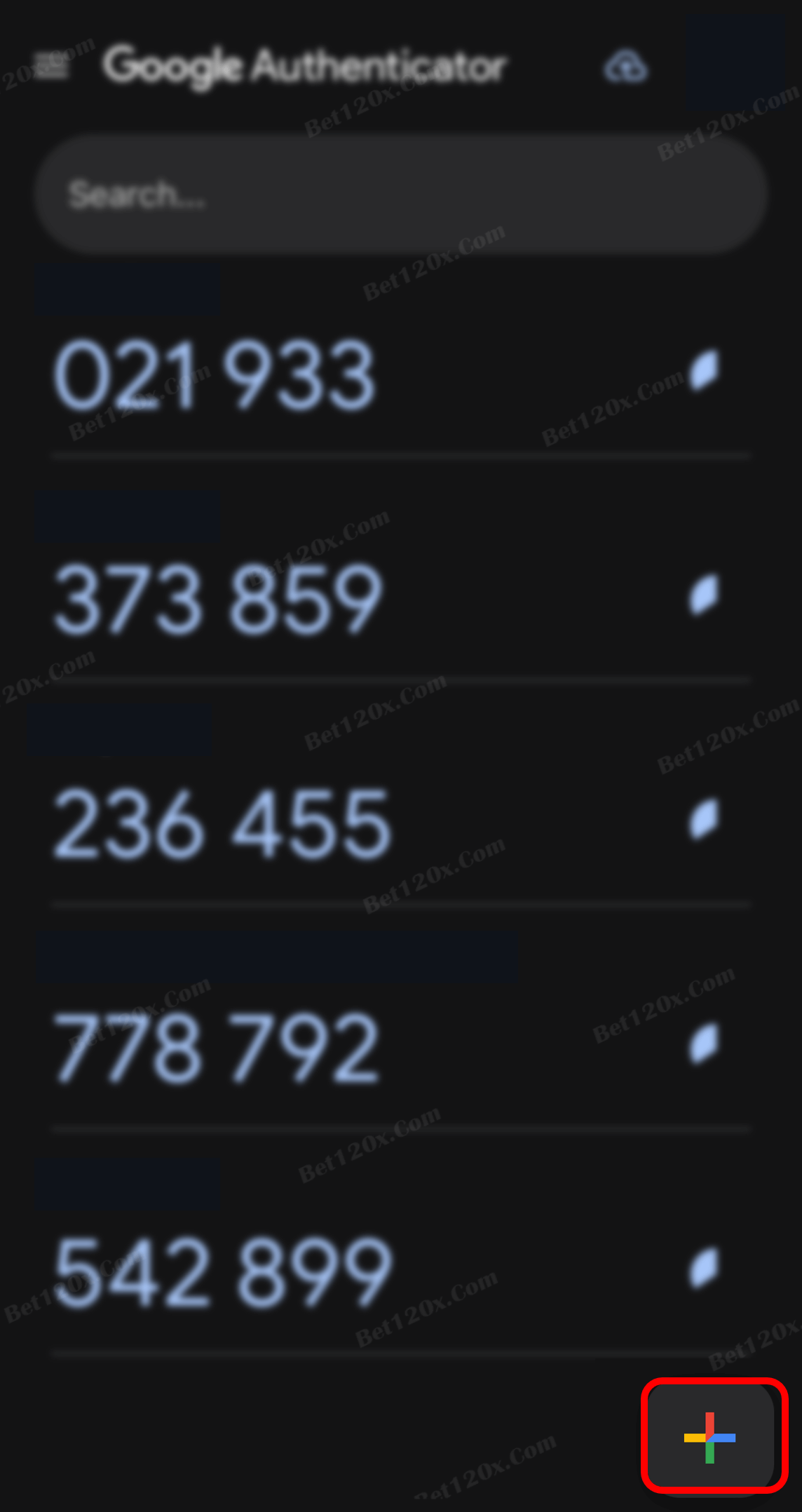Screen dimensions: 802x1512
Task: Select the code 236 455 entry
Action: pyautogui.click(x=222, y=825)
